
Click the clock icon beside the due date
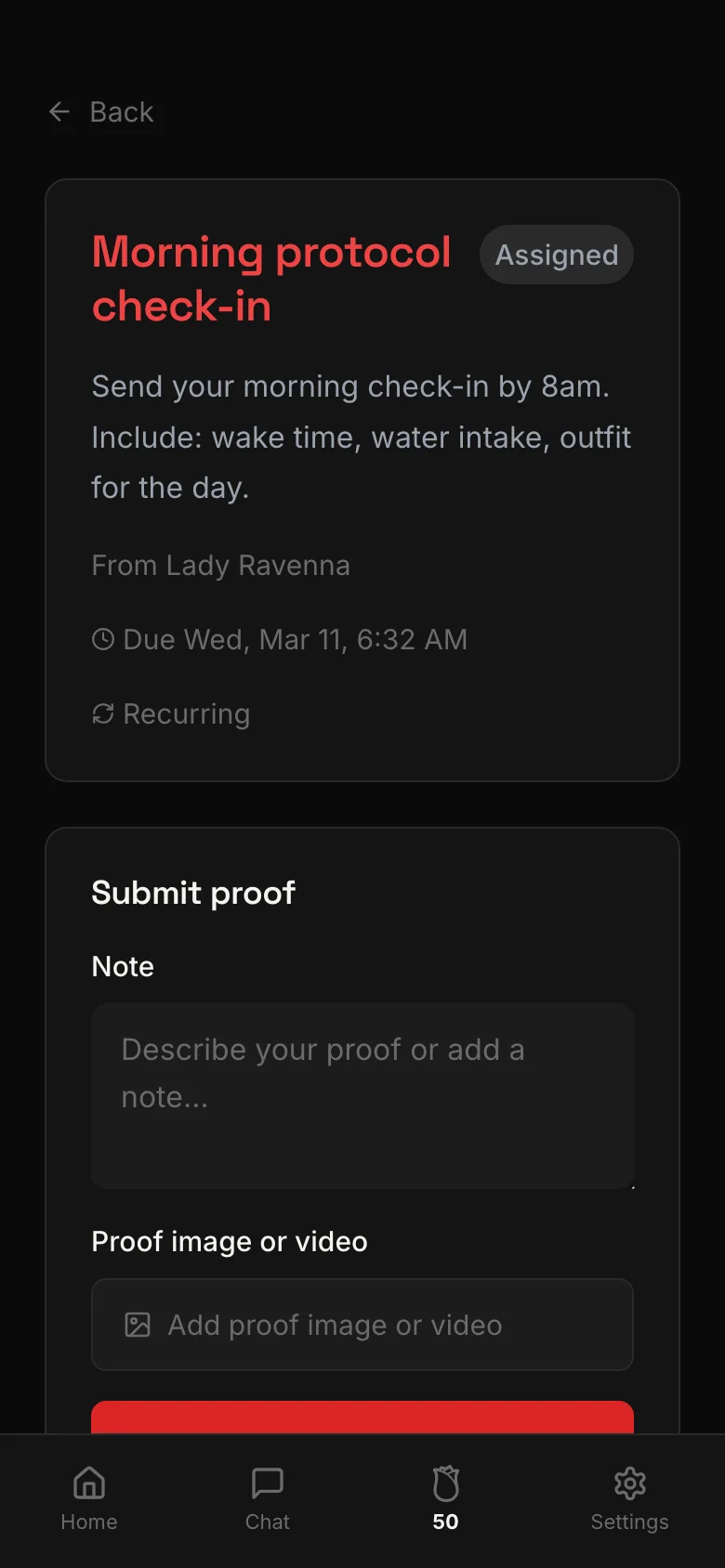point(102,639)
